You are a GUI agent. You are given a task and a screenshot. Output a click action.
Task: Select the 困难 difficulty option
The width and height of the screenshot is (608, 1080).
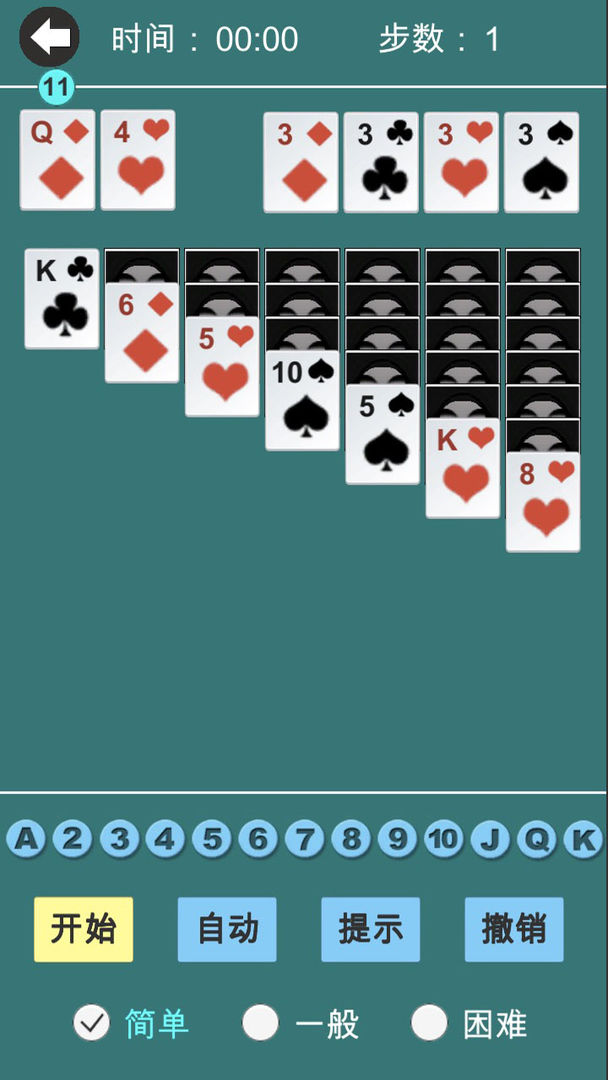(x=429, y=1023)
